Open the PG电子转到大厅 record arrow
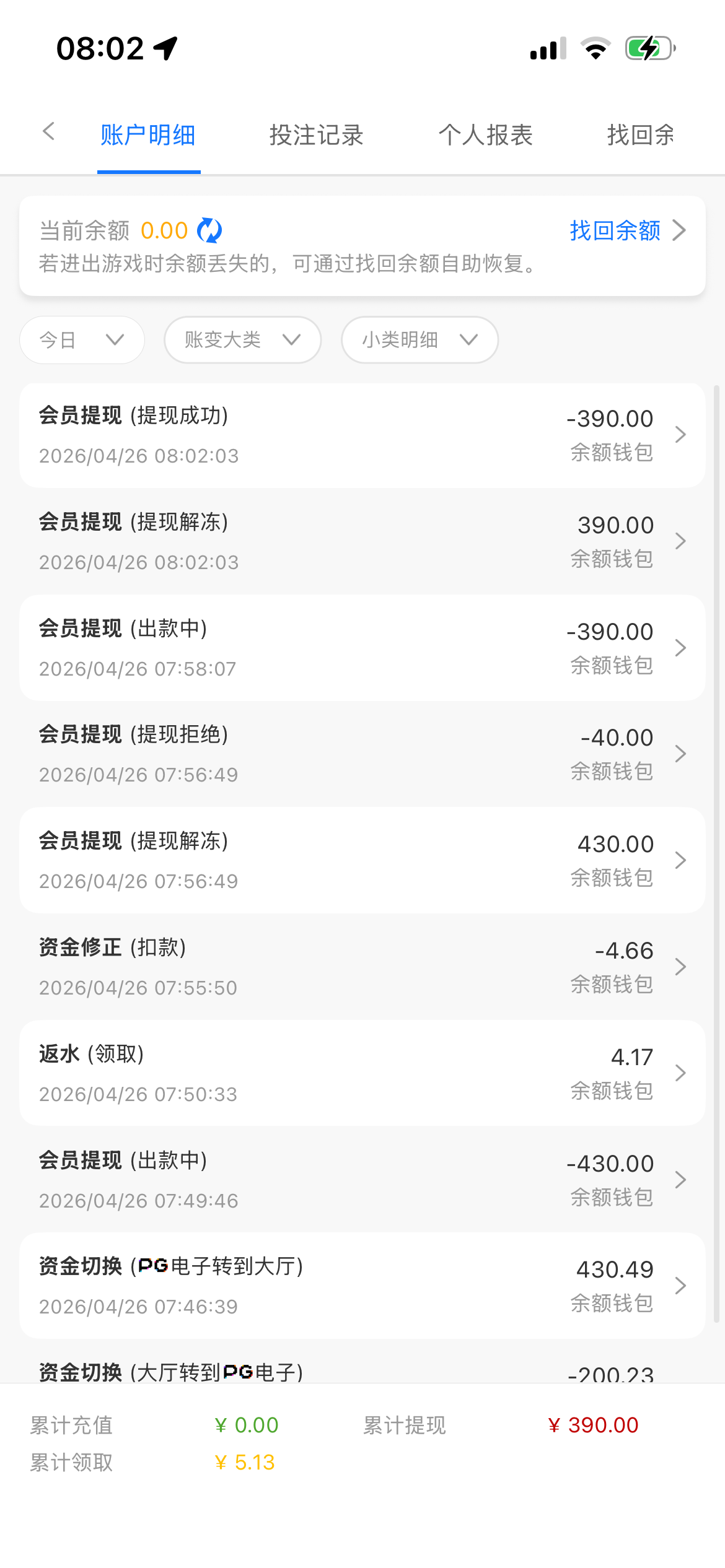Screen dimensions: 725x1568 point(682,1286)
